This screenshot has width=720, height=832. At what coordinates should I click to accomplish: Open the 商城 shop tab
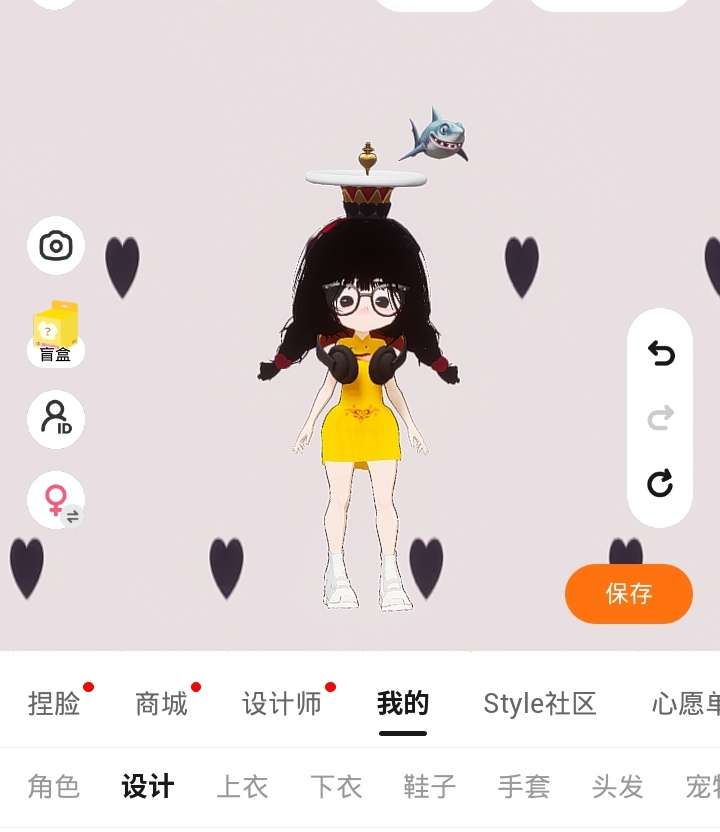[x=161, y=704]
